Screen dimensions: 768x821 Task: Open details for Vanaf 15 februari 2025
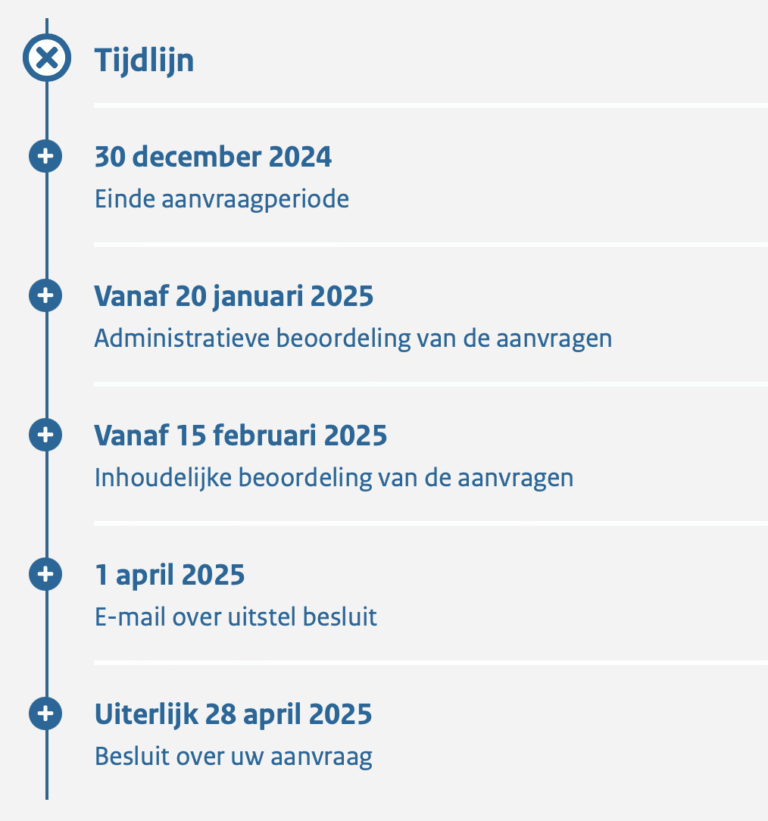46,435
